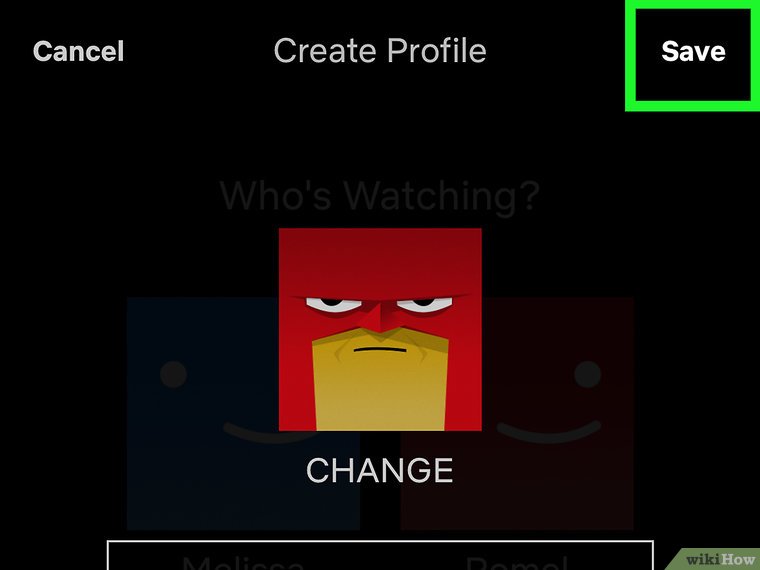Image resolution: width=760 pixels, height=570 pixels.
Task: Cancel creating the profile
Action: click(x=78, y=51)
